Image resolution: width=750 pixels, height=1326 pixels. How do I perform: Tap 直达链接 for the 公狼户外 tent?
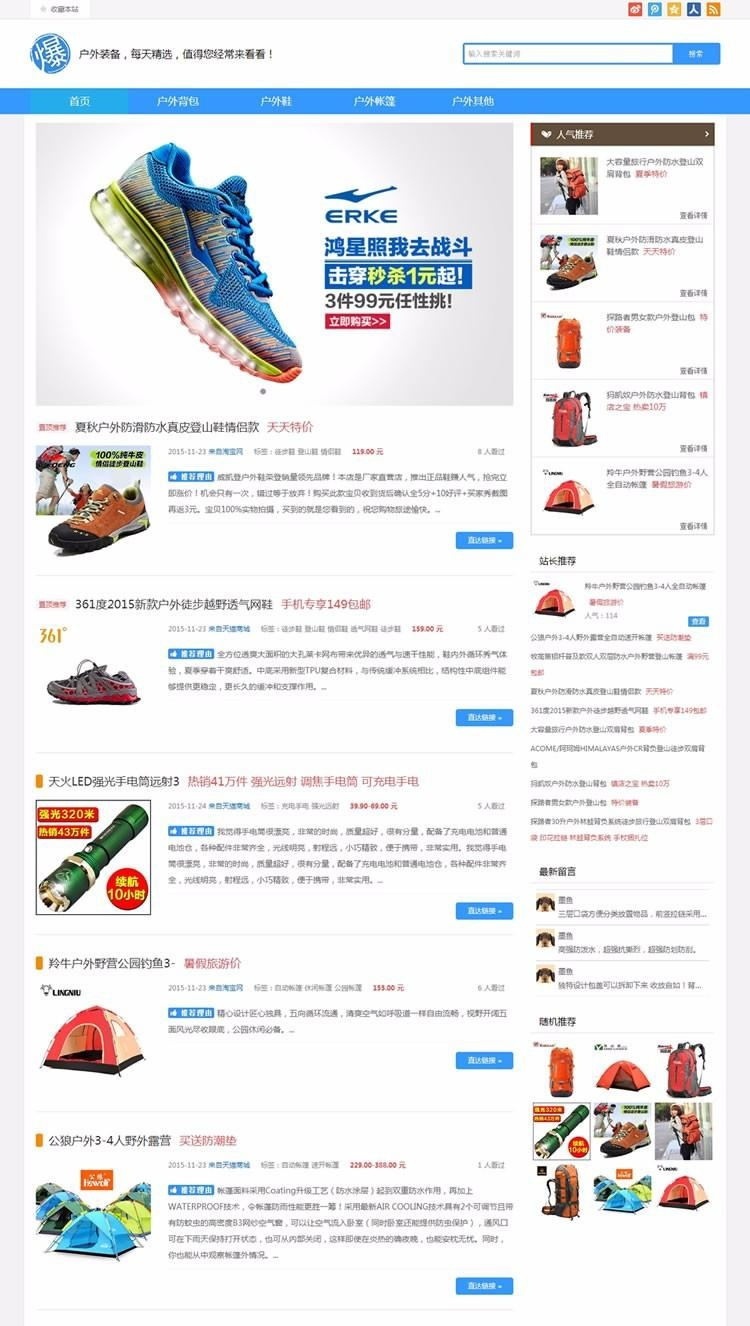tap(484, 1285)
